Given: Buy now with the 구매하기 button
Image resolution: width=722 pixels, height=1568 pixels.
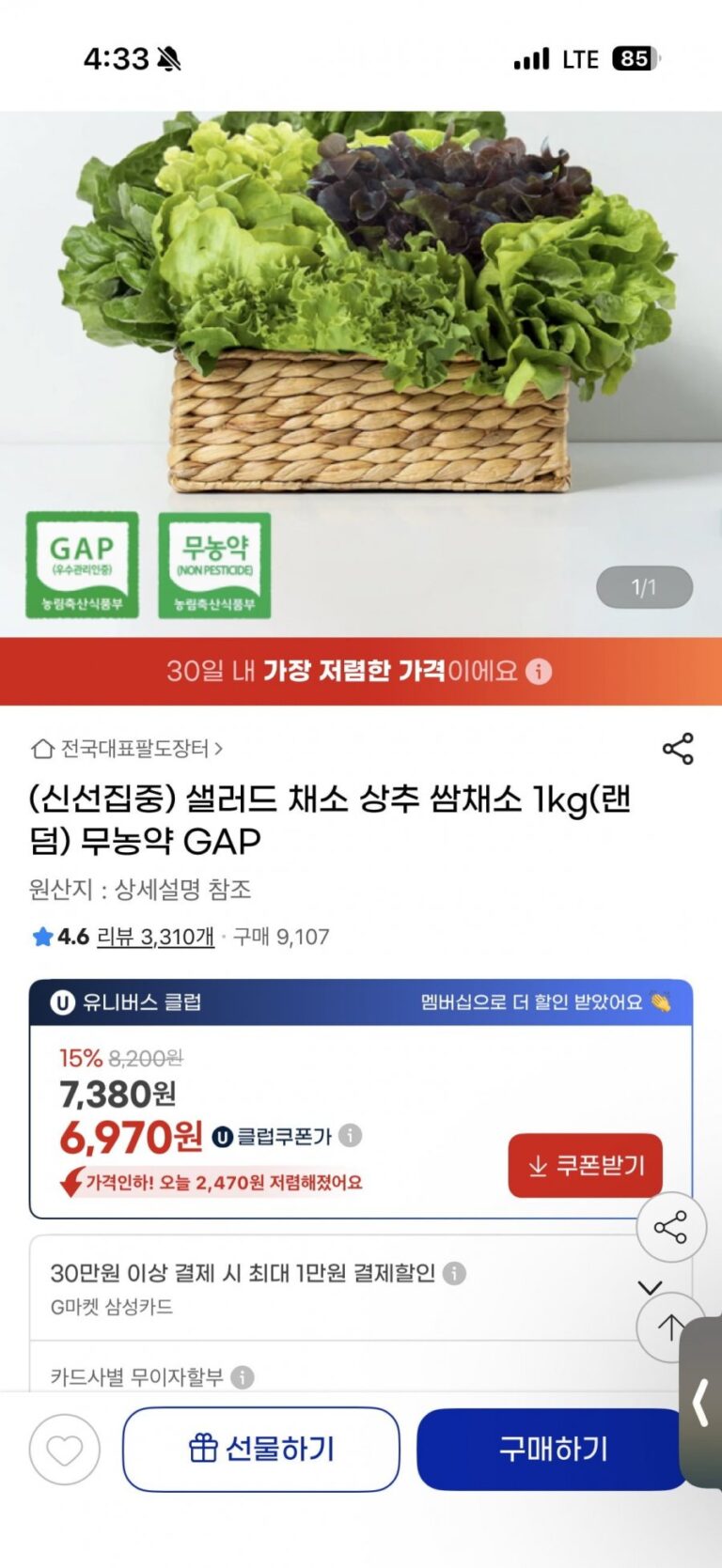Looking at the screenshot, I should coord(553,1449).
